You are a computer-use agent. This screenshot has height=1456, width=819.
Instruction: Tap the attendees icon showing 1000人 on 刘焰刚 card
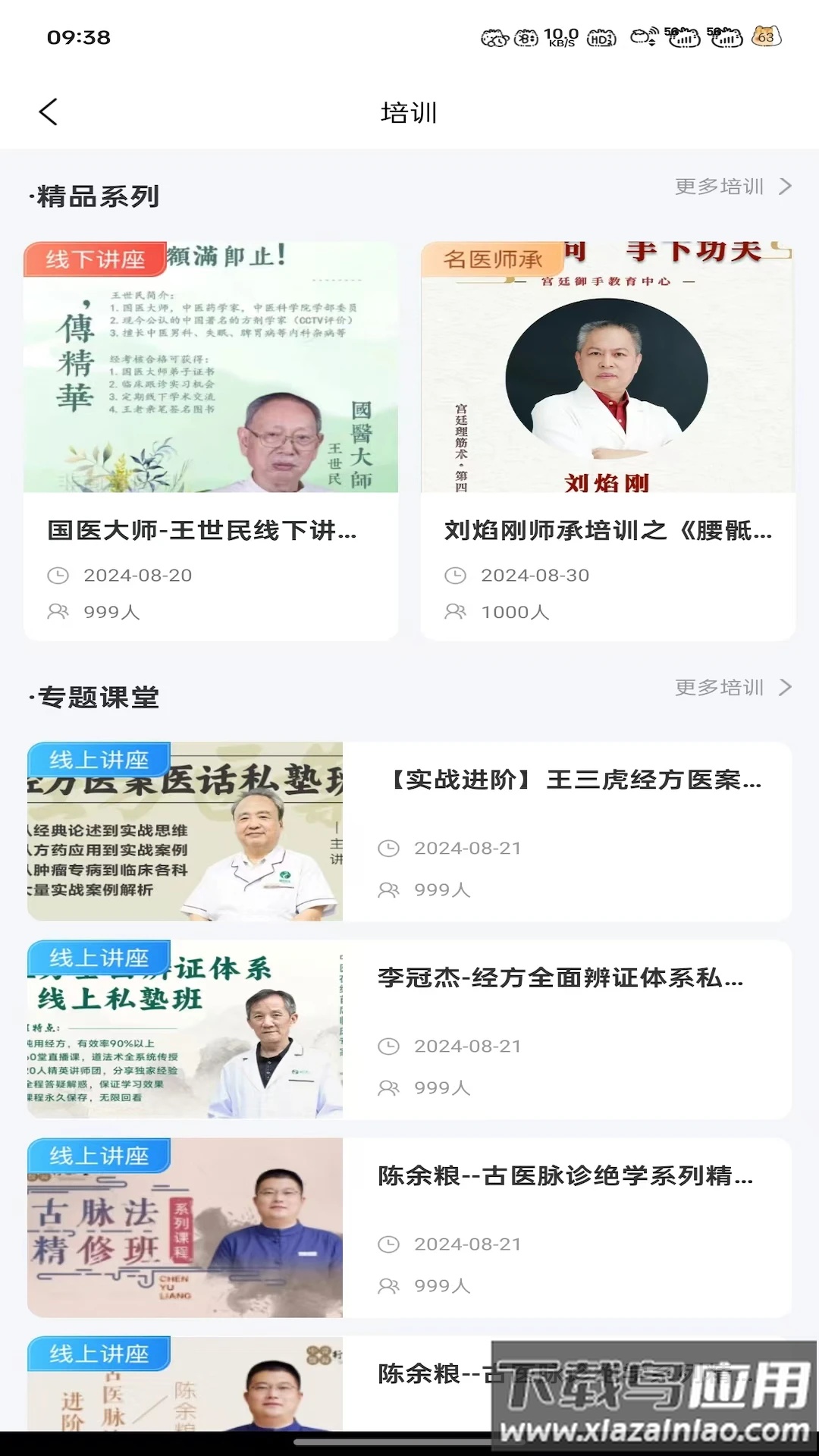pyautogui.click(x=457, y=610)
